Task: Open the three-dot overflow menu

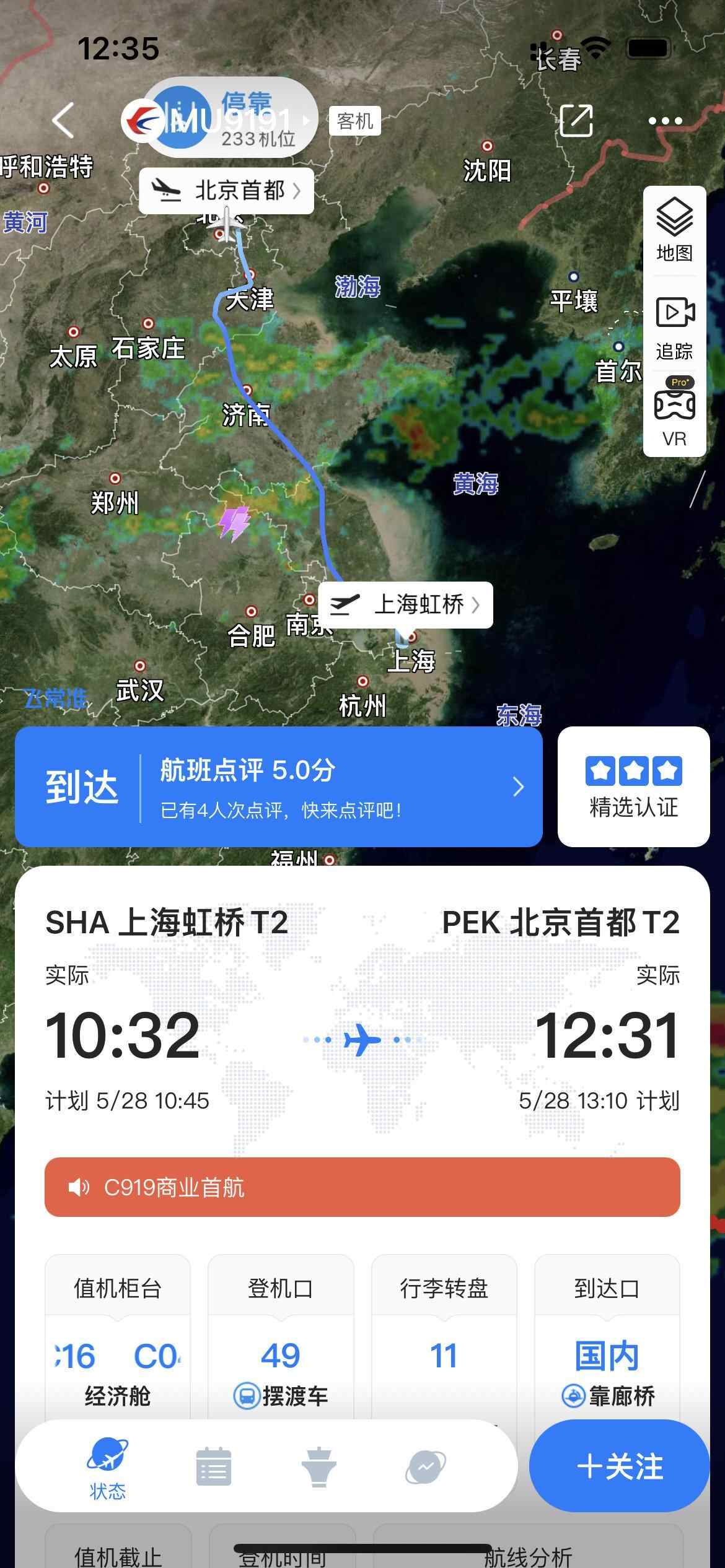Action: tap(665, 121)
